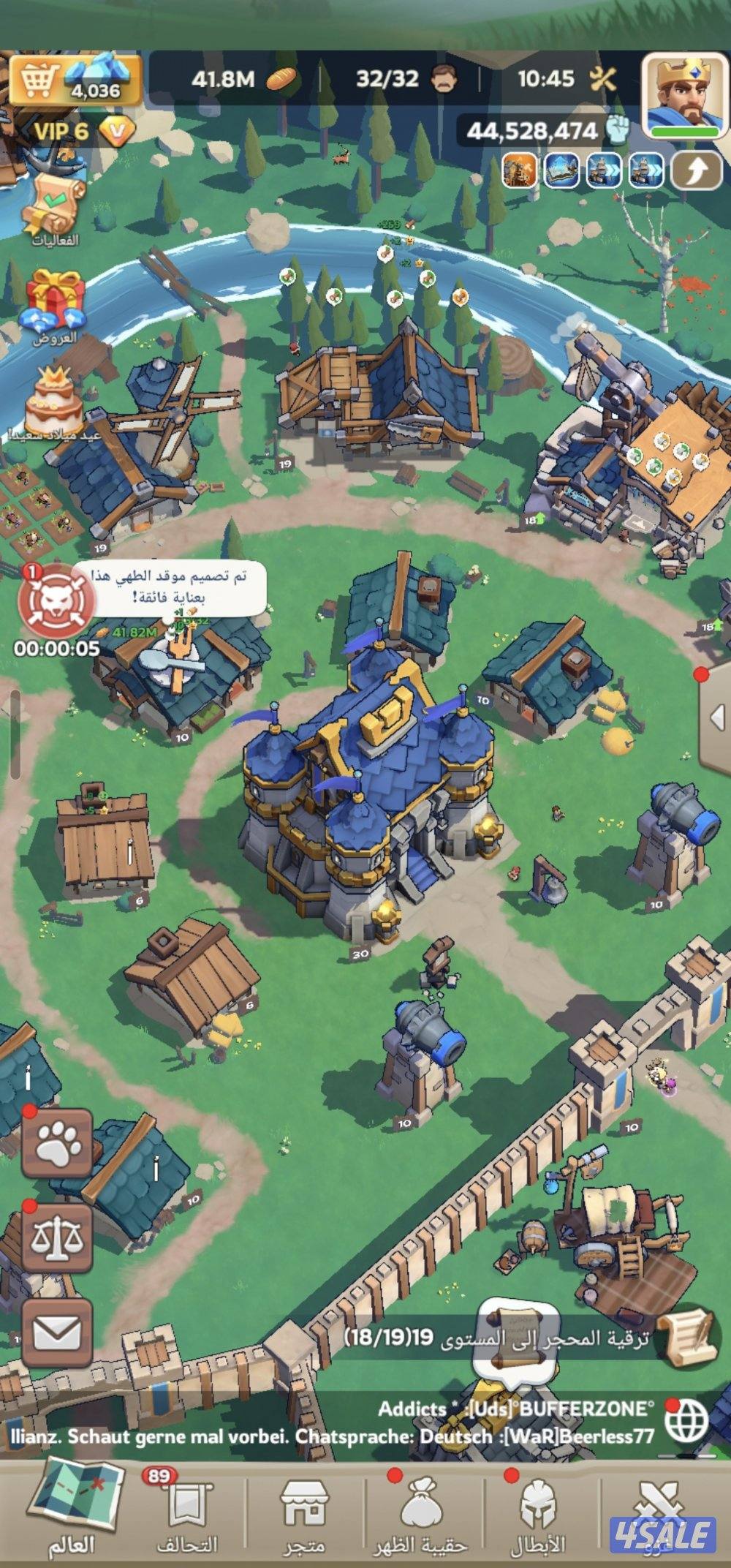Open the Backpack tab (حقيبة الظهر)

click(420, 1514)
